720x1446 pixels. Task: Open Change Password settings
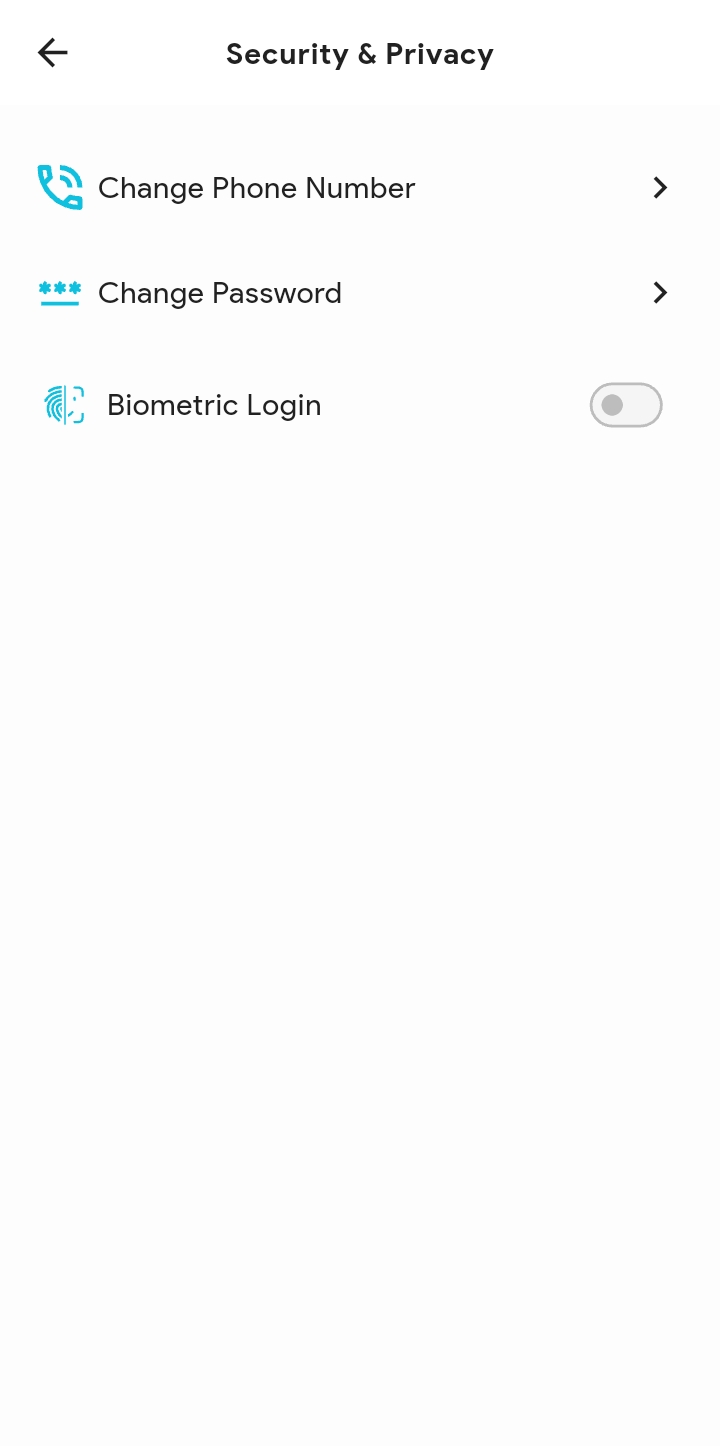pos(220,293)
